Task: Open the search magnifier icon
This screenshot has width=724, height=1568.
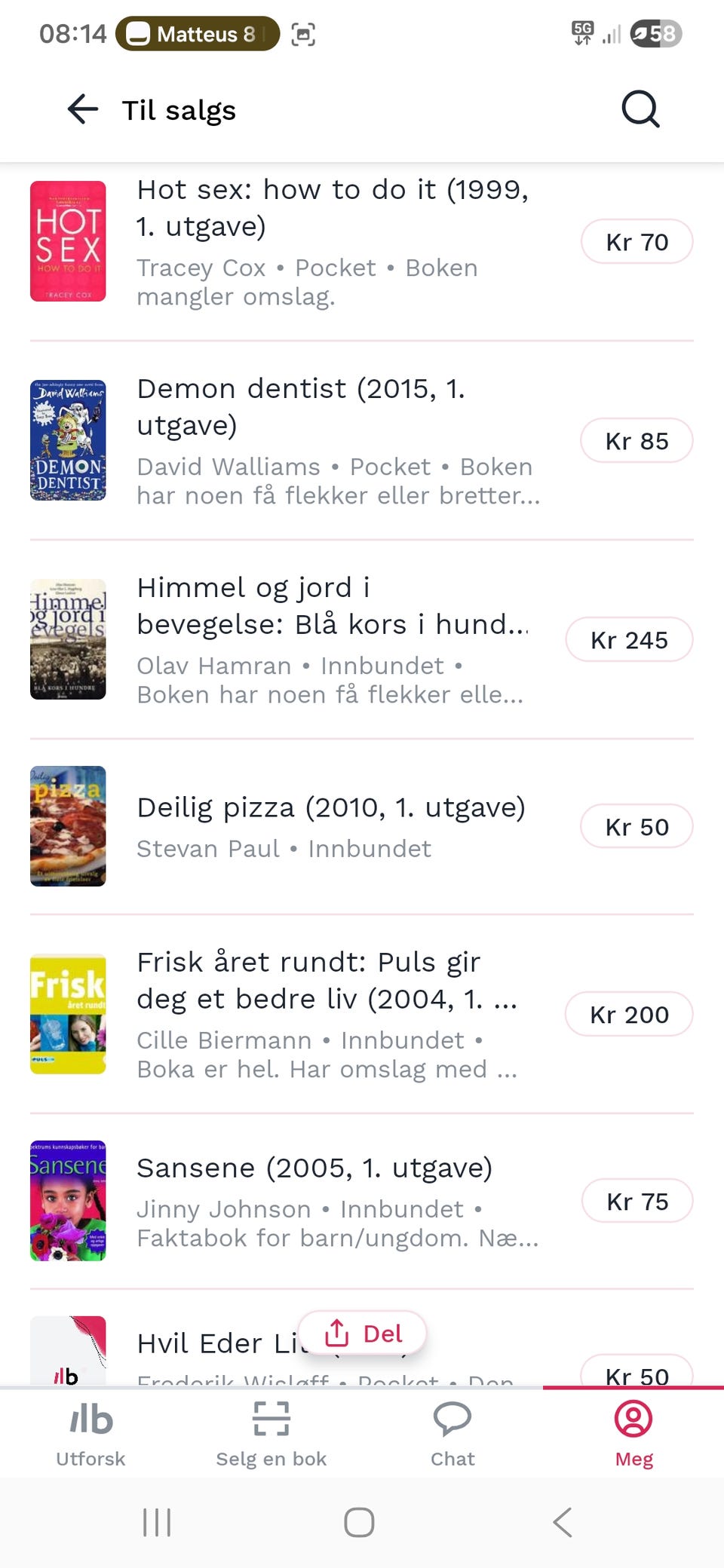Action: (640, 110)
